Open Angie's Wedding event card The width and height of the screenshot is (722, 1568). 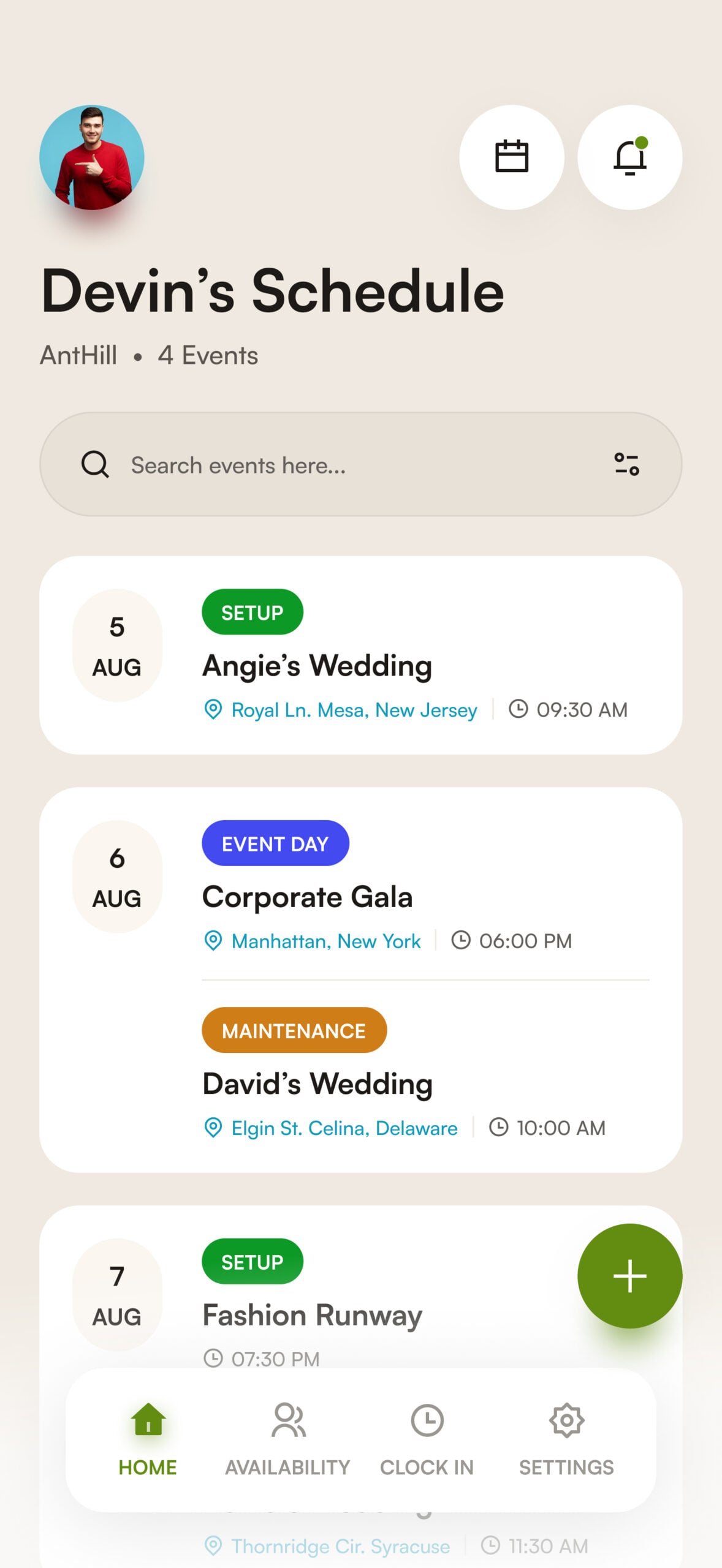[x=361, y=655]
